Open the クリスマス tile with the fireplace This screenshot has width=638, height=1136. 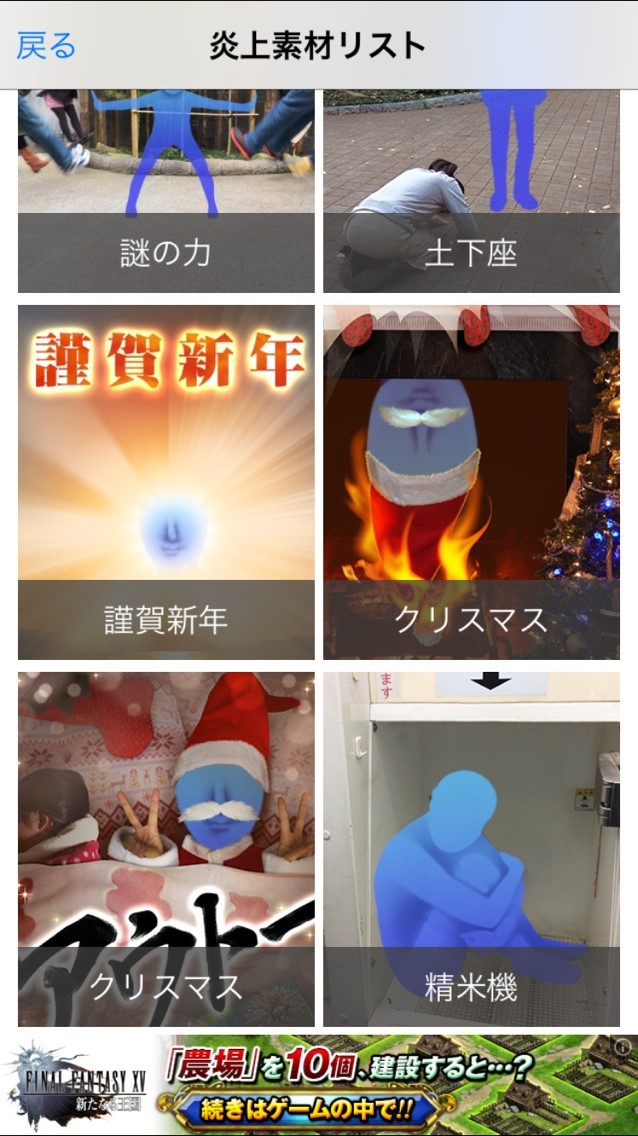(x=471, y=482)
